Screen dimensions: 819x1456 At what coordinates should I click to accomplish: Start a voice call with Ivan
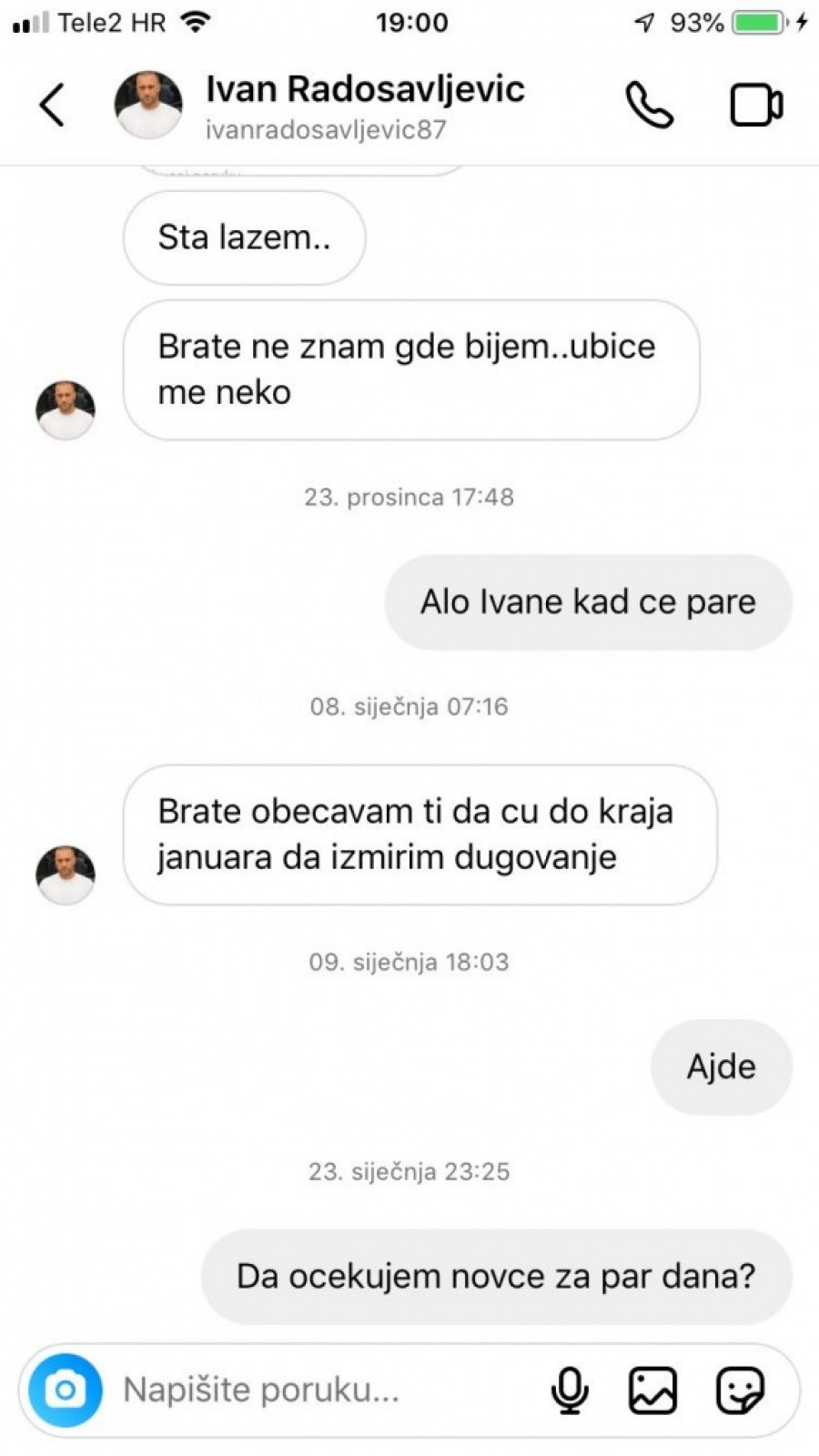[x=649, y=106]
